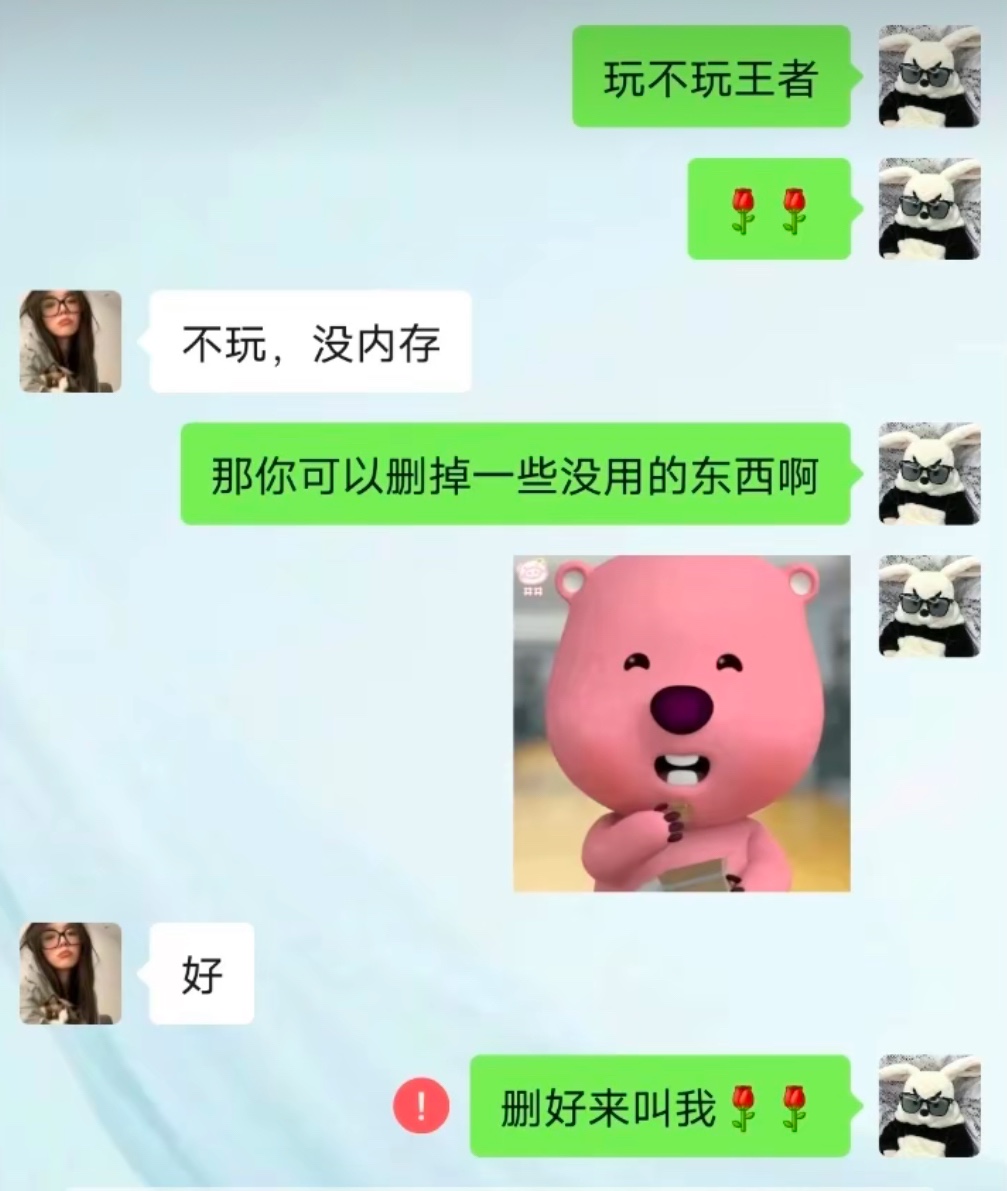Open own avatar beside "玩不玩王者"
1007x1191 pixels.
[x=929, y=77]
